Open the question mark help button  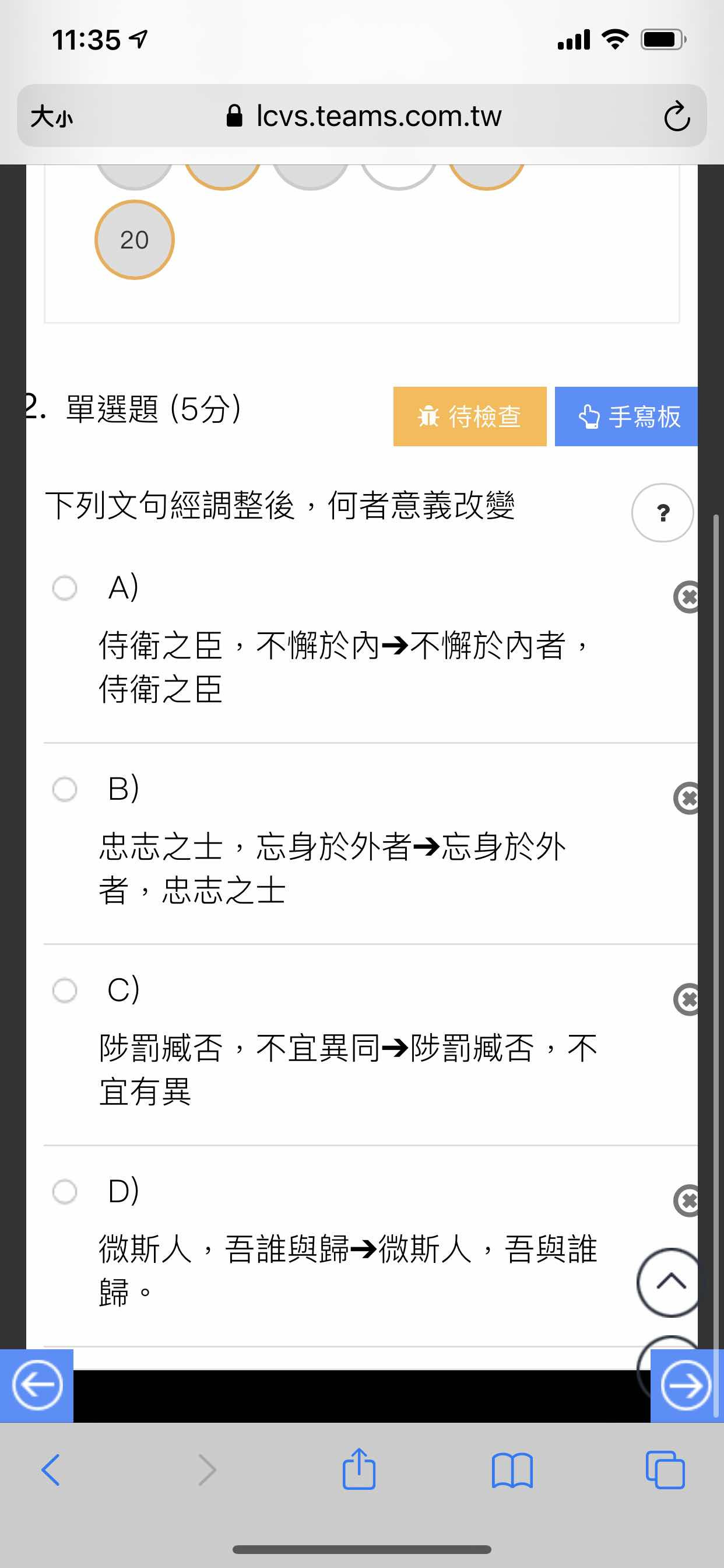click(x=663, y=513)
